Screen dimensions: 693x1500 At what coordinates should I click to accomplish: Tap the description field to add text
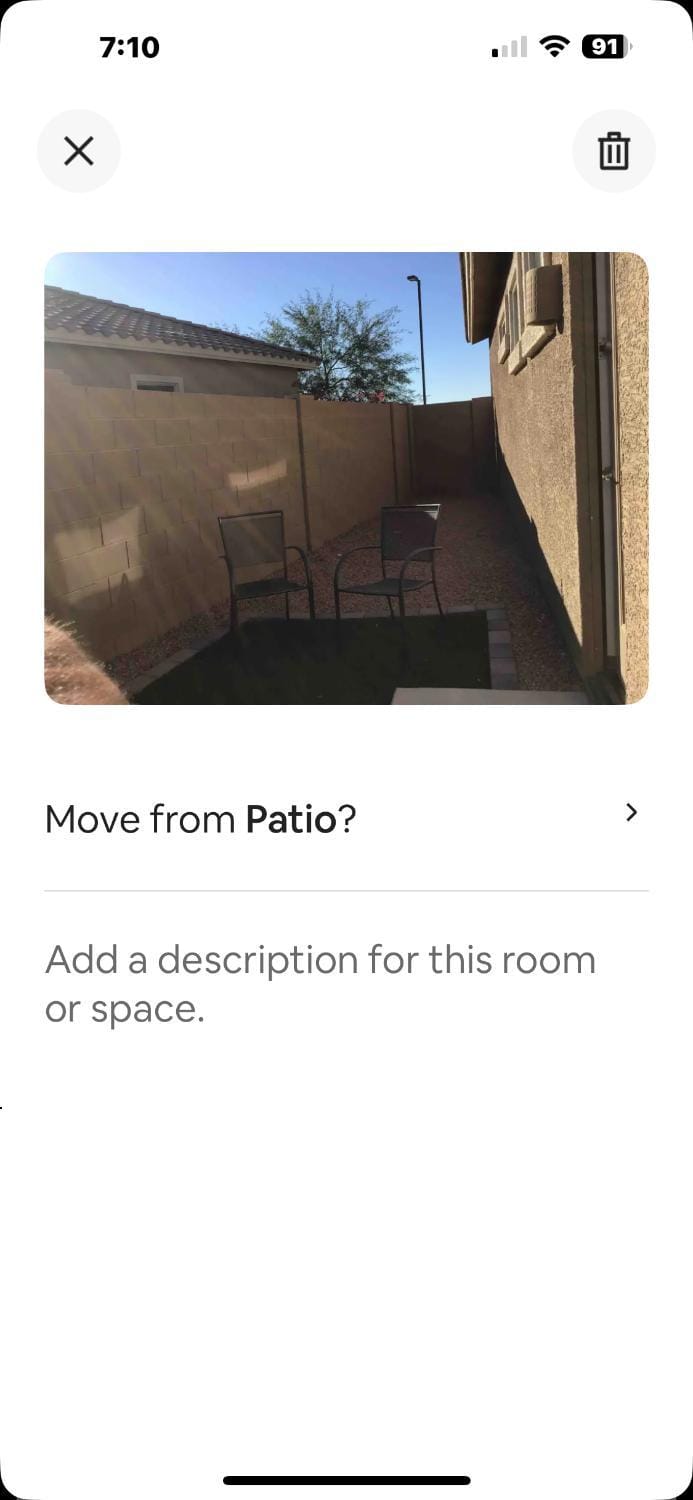click(x=320, y=984)
